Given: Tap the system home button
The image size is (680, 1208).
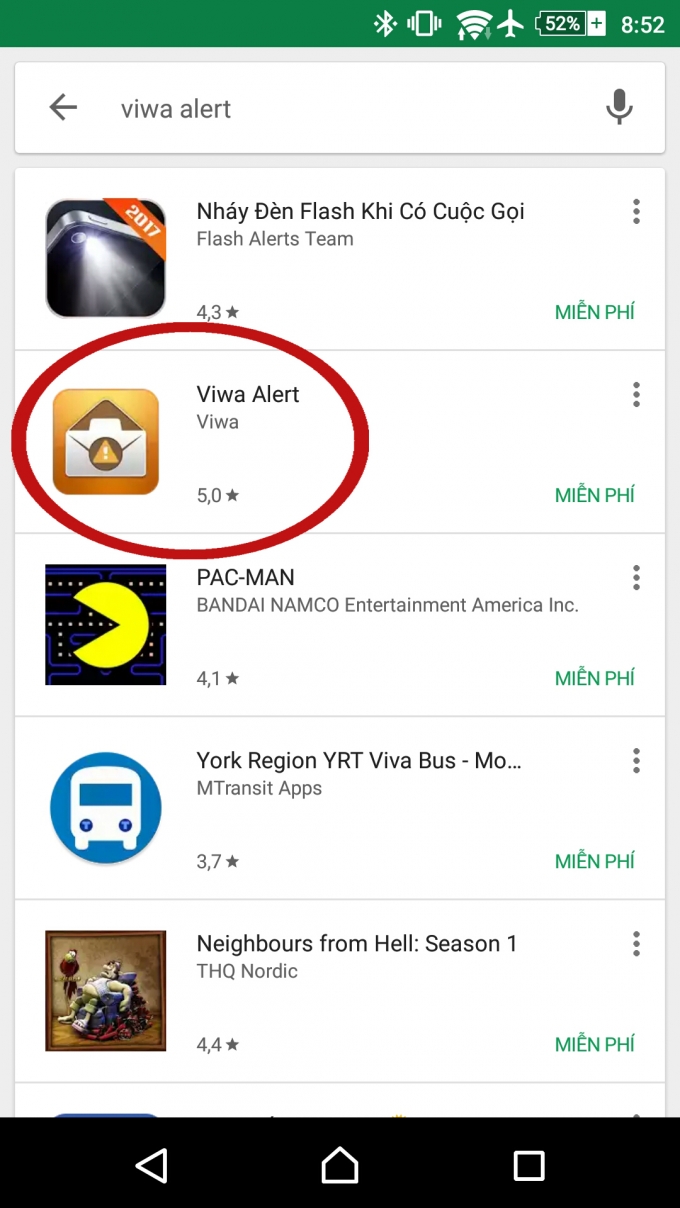Looking at the screenshot, I should coord(340,1165).
